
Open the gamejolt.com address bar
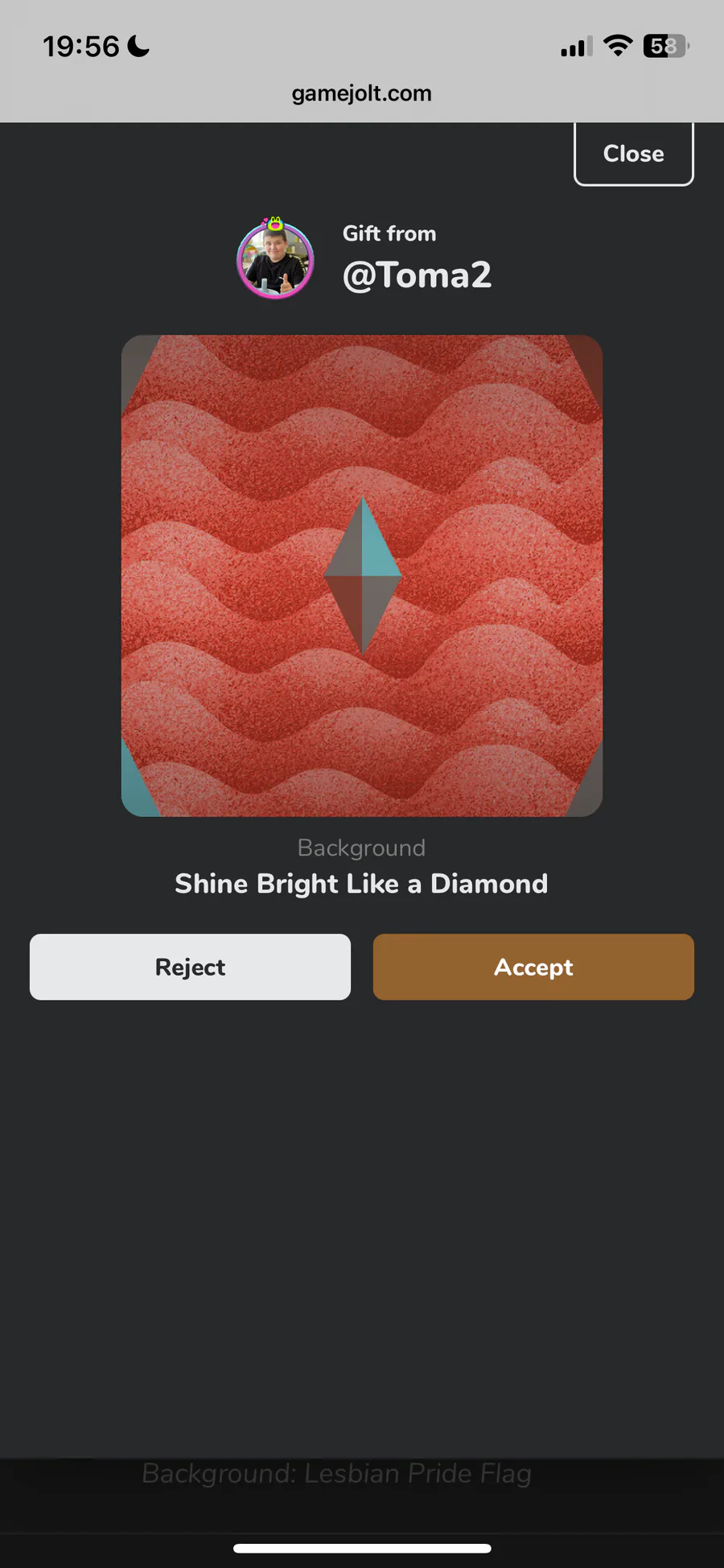click(x=361, y=93)
